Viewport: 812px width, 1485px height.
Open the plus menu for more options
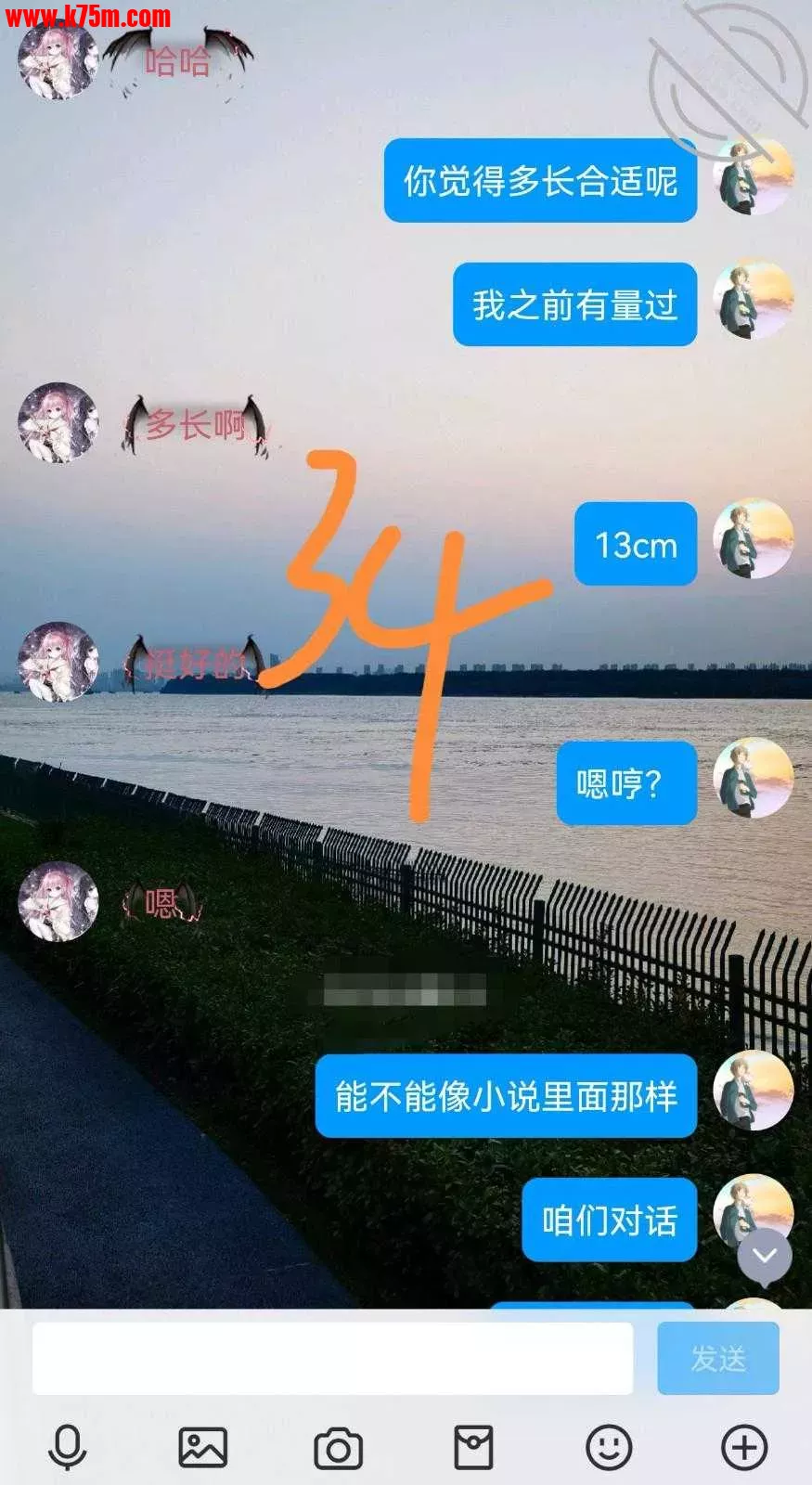point(744,1447)
